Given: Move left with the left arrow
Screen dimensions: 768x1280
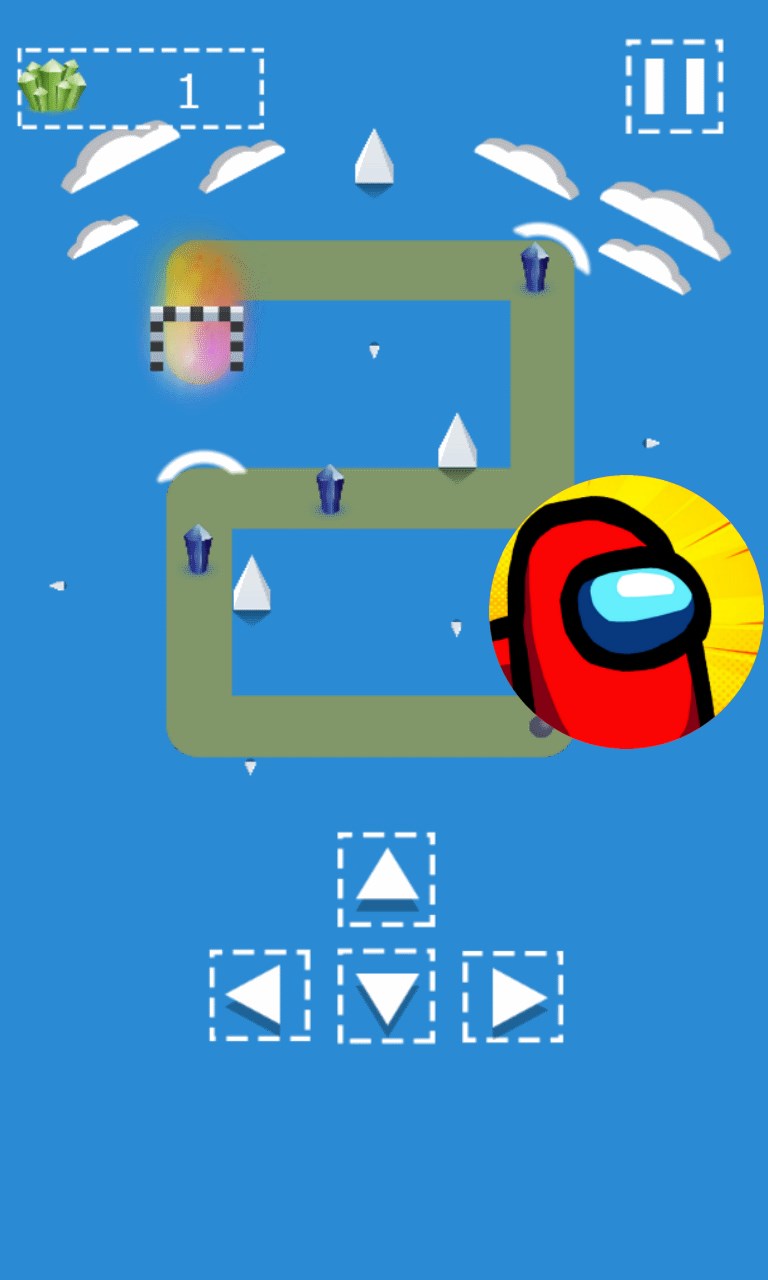Looking at the screenshot, I should [x=259, y=996].
